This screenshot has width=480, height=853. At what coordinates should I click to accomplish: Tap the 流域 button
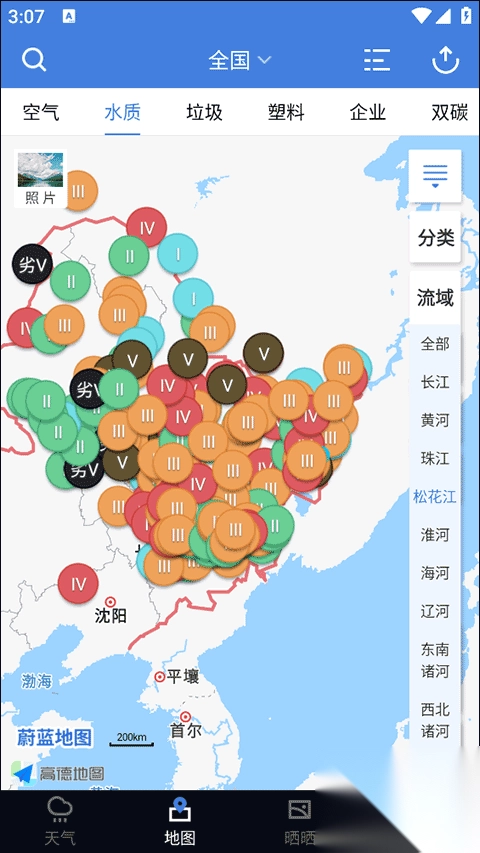point(435,298)
